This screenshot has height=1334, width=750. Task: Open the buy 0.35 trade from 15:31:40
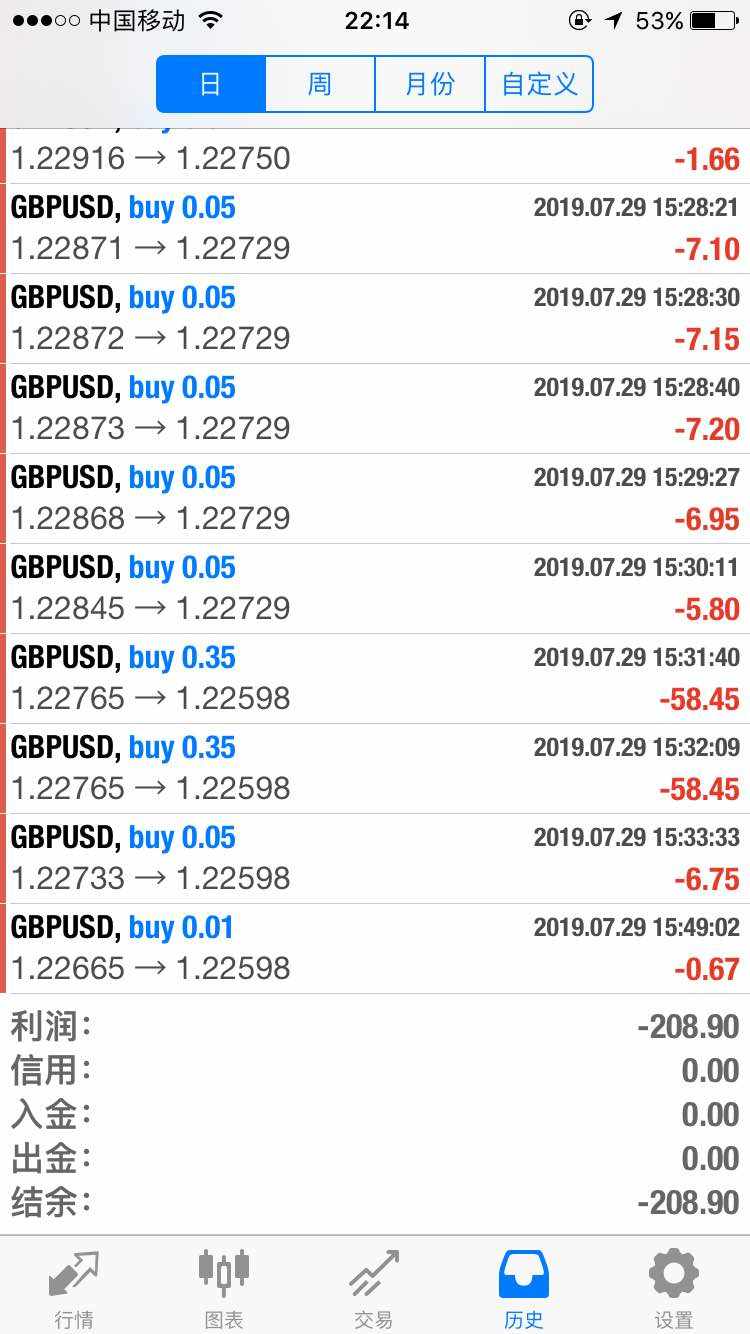(x=375, y=678)
